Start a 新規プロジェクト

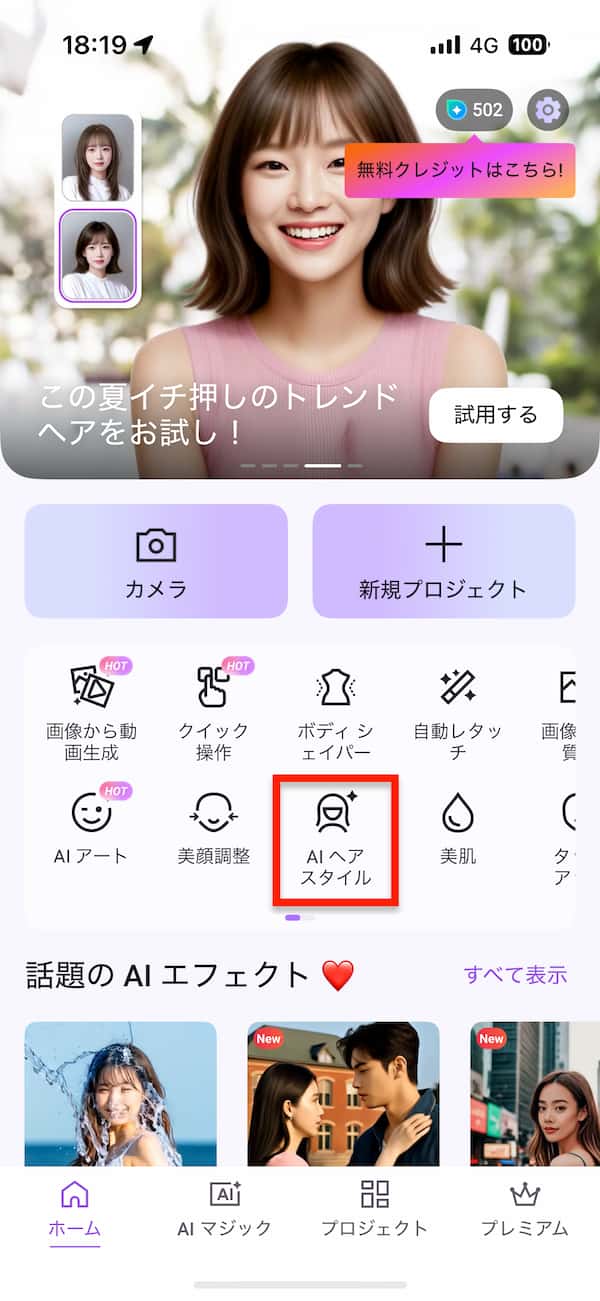tap(443, 561)
